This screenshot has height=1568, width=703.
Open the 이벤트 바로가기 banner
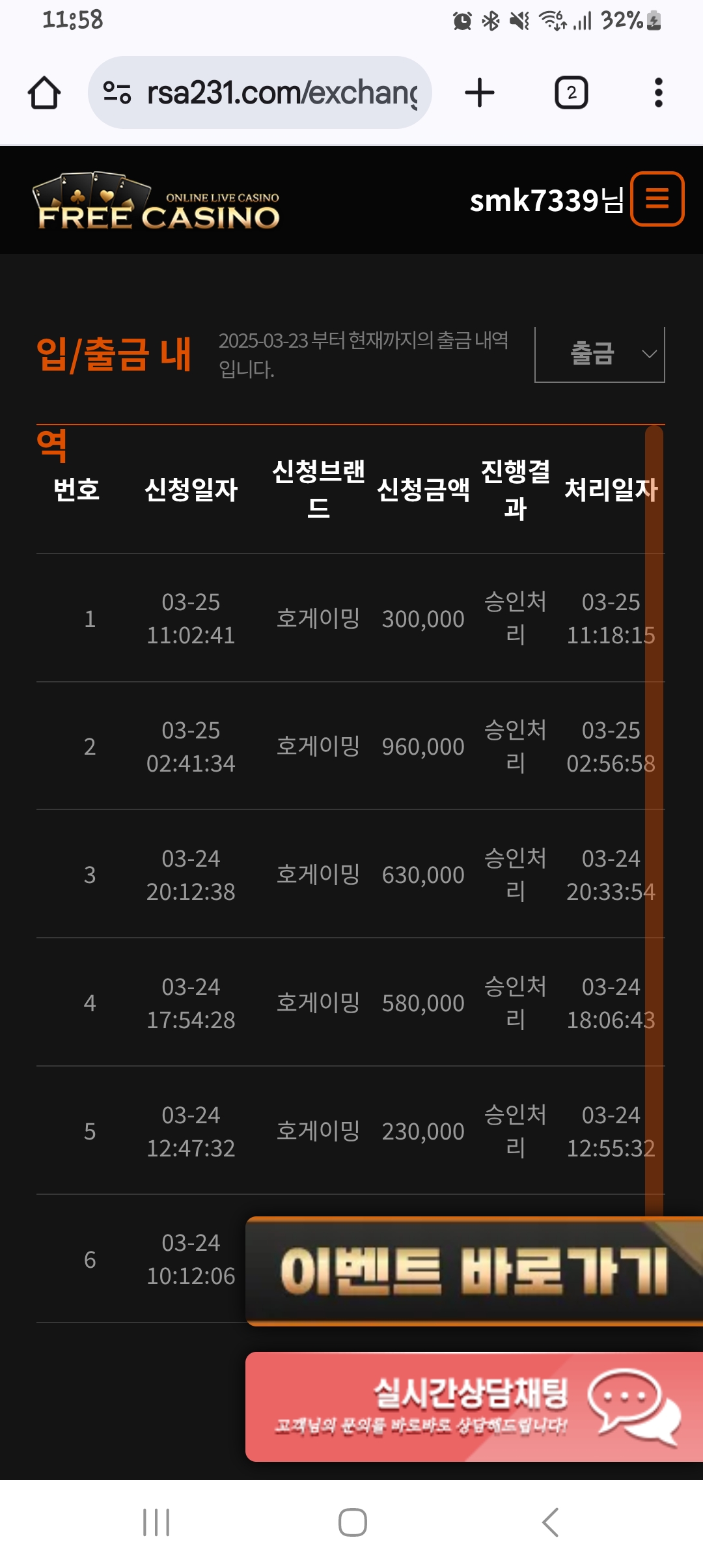point(474,1271)
